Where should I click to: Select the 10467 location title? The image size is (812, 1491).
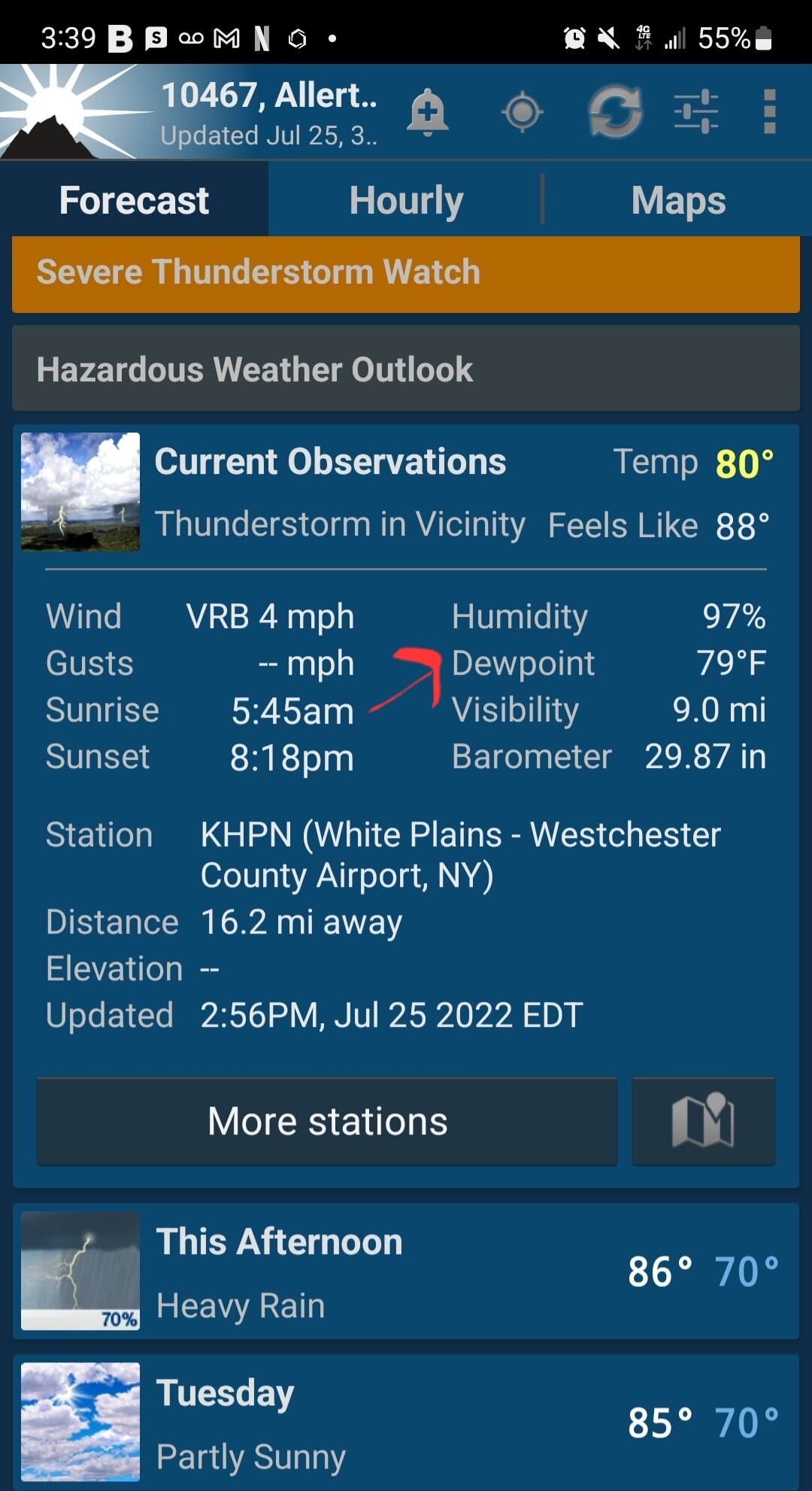tap(269, 96)
